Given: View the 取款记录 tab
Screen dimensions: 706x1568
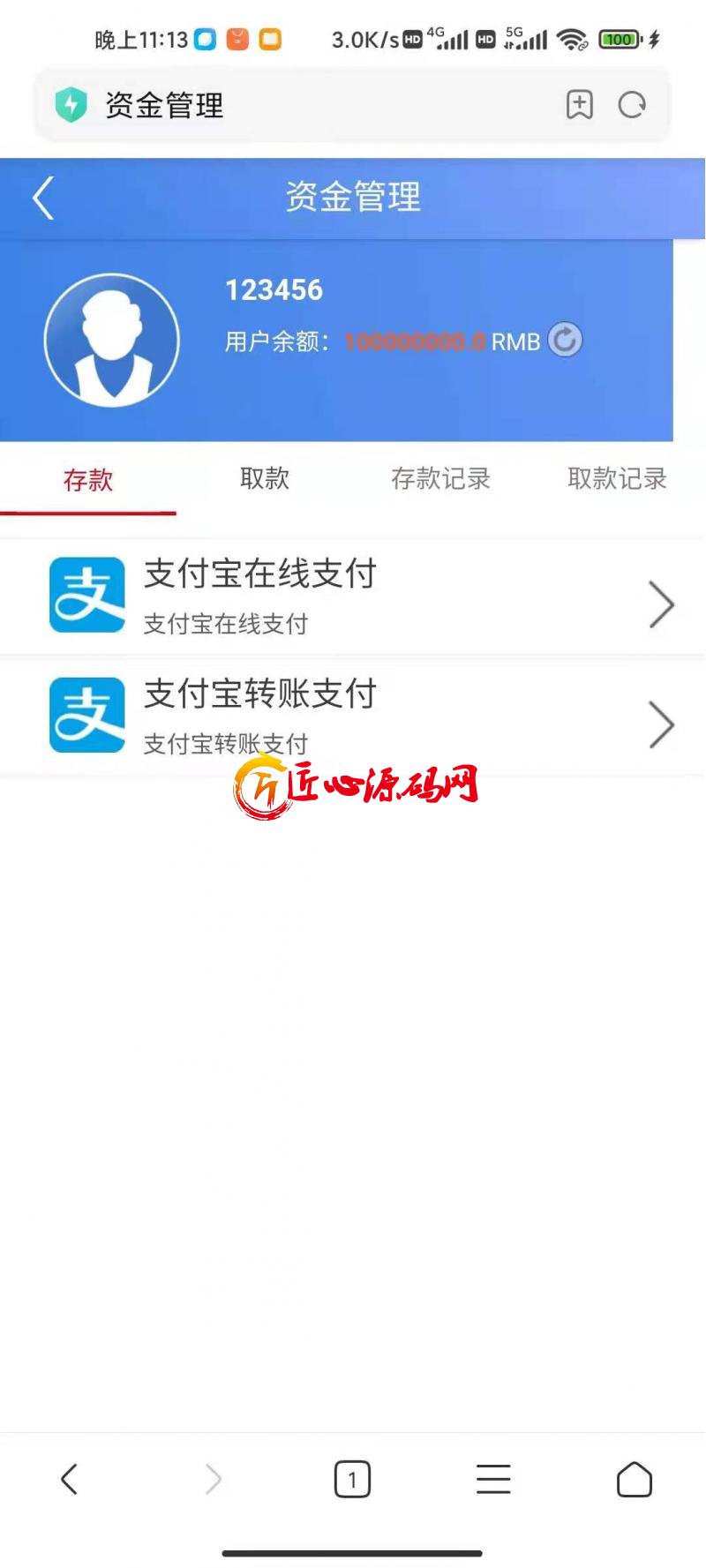Looking at the screenshot, I should click(616, 478).
